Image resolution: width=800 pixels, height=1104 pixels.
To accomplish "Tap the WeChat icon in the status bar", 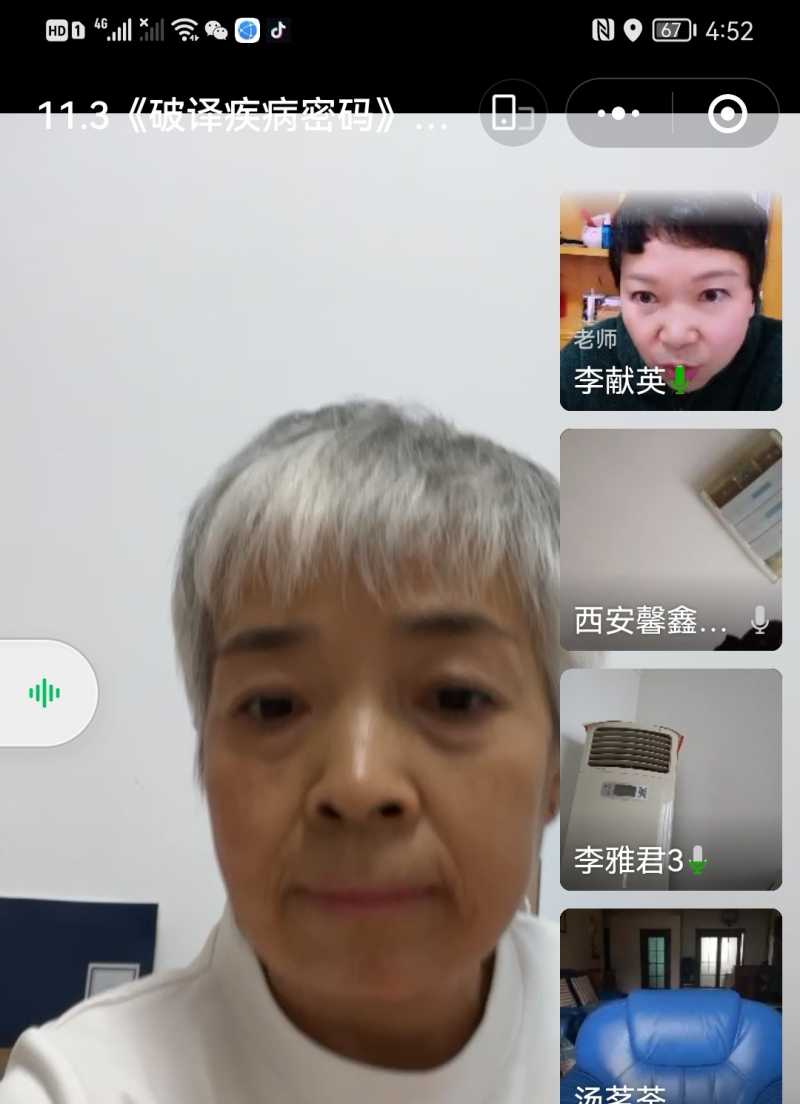I will point(219,30).
